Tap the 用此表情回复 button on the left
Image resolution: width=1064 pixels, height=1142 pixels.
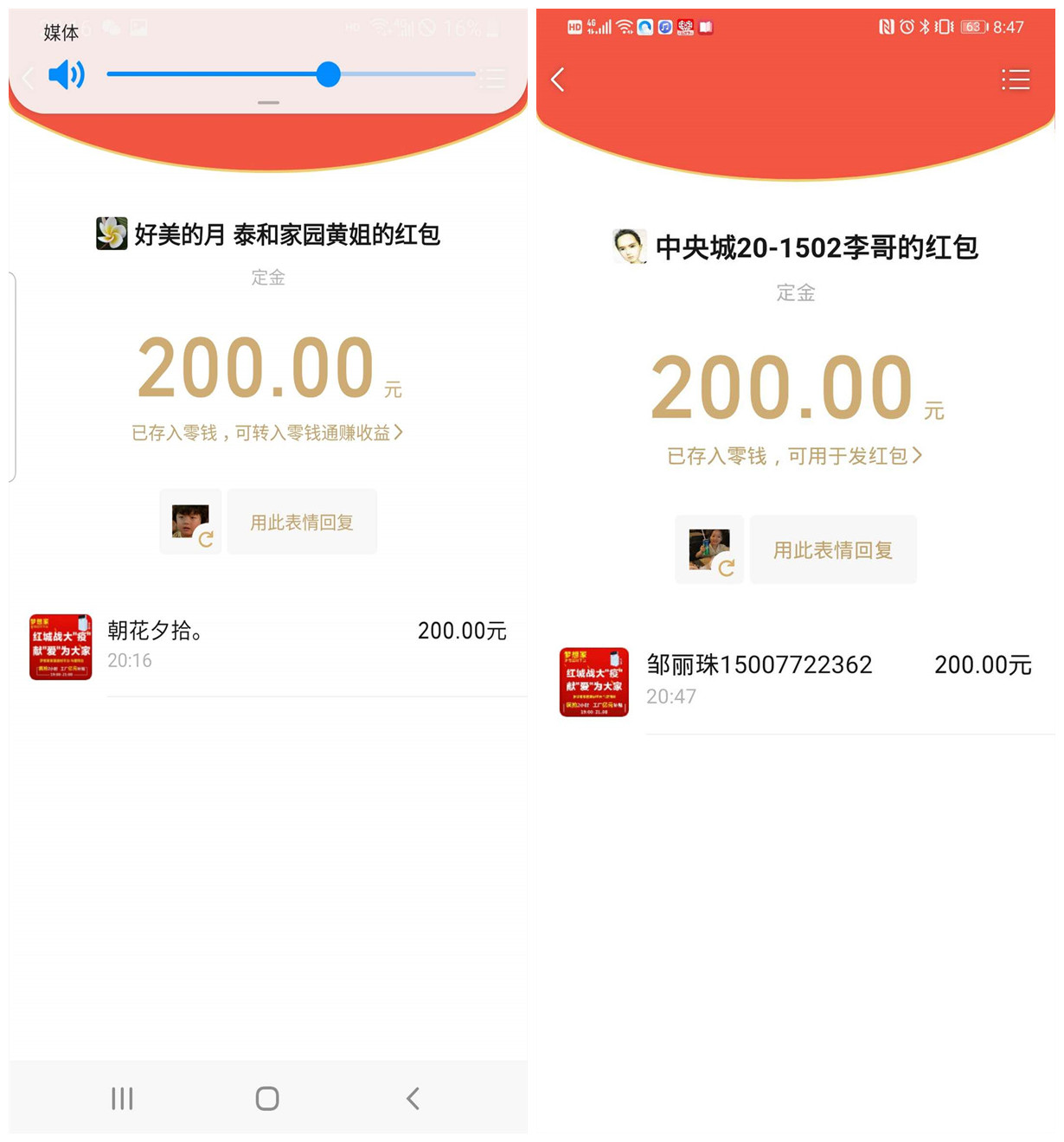pyautogui.click(x=301, y=521)
